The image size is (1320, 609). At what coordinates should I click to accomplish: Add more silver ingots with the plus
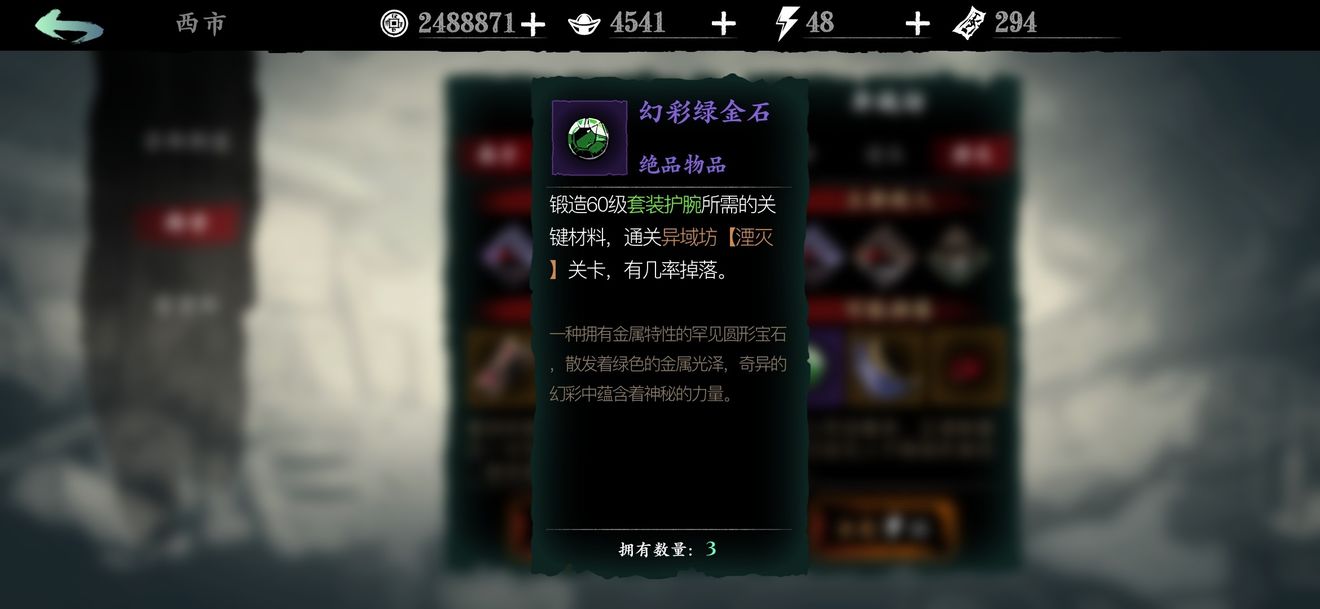tap(723, 24)
